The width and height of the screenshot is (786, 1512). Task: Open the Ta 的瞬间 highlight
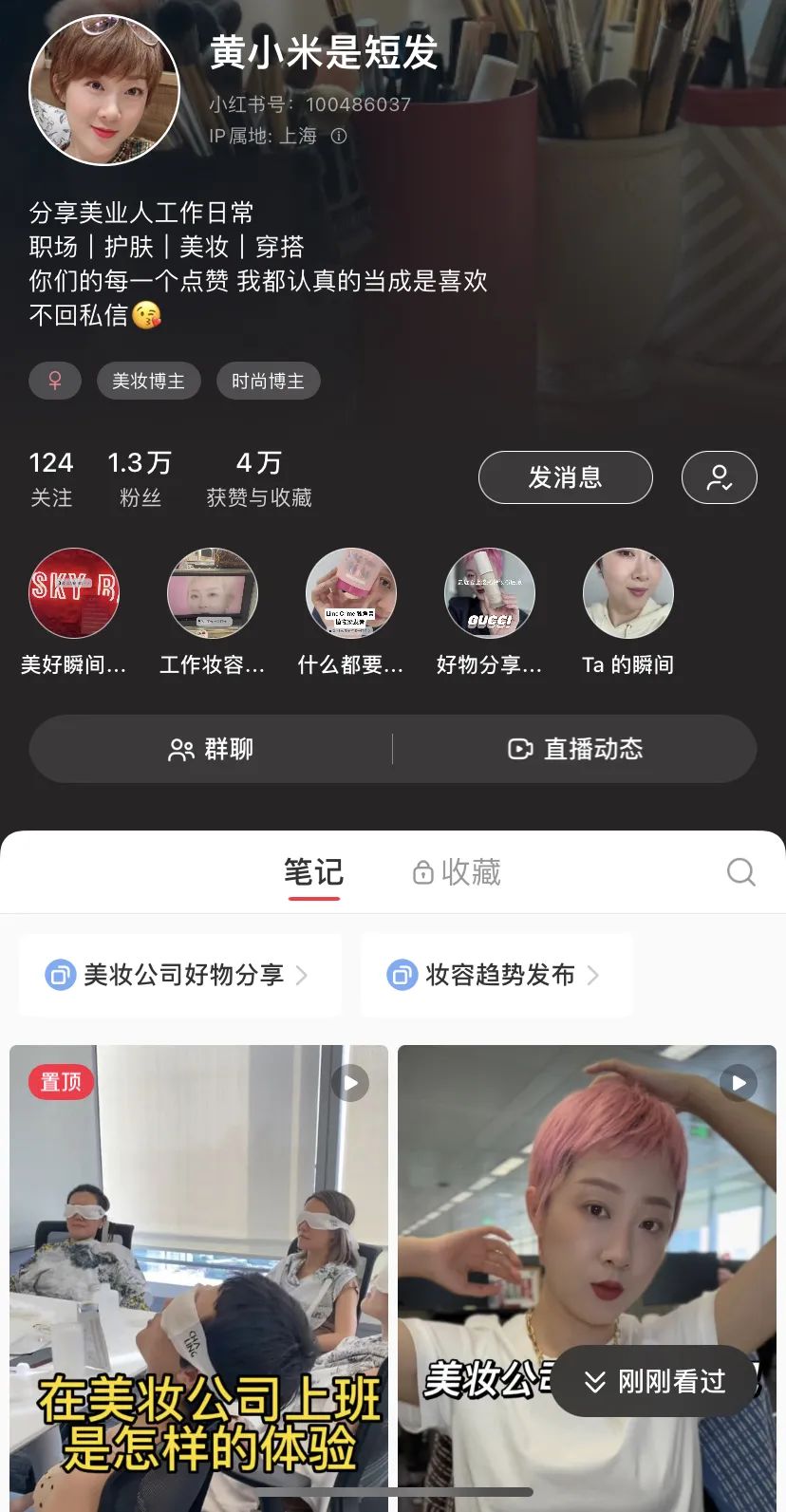click(x=628, y=593)
